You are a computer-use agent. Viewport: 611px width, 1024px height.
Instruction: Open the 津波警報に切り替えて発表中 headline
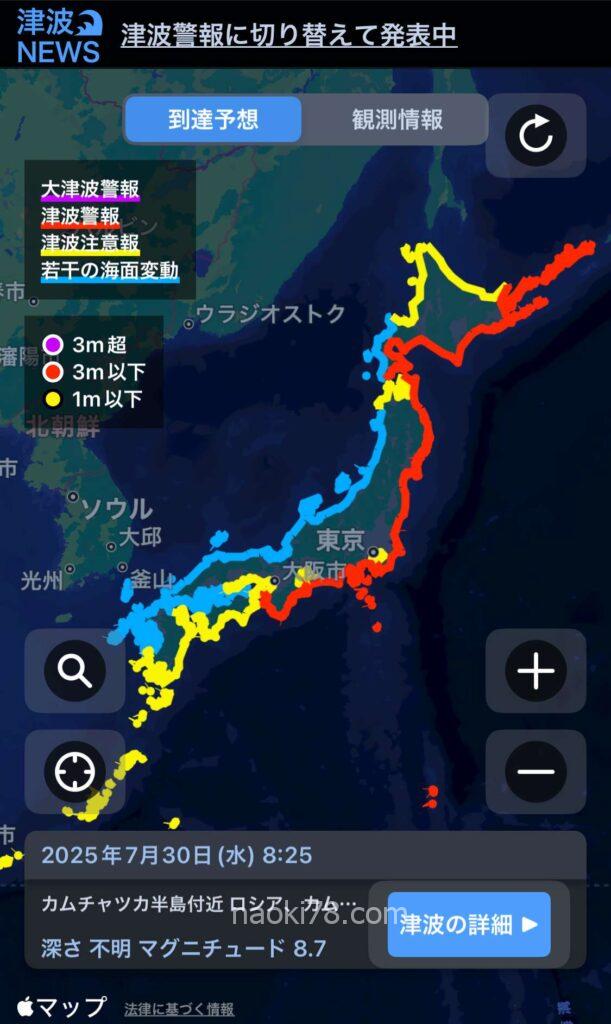tap(289, 35)
